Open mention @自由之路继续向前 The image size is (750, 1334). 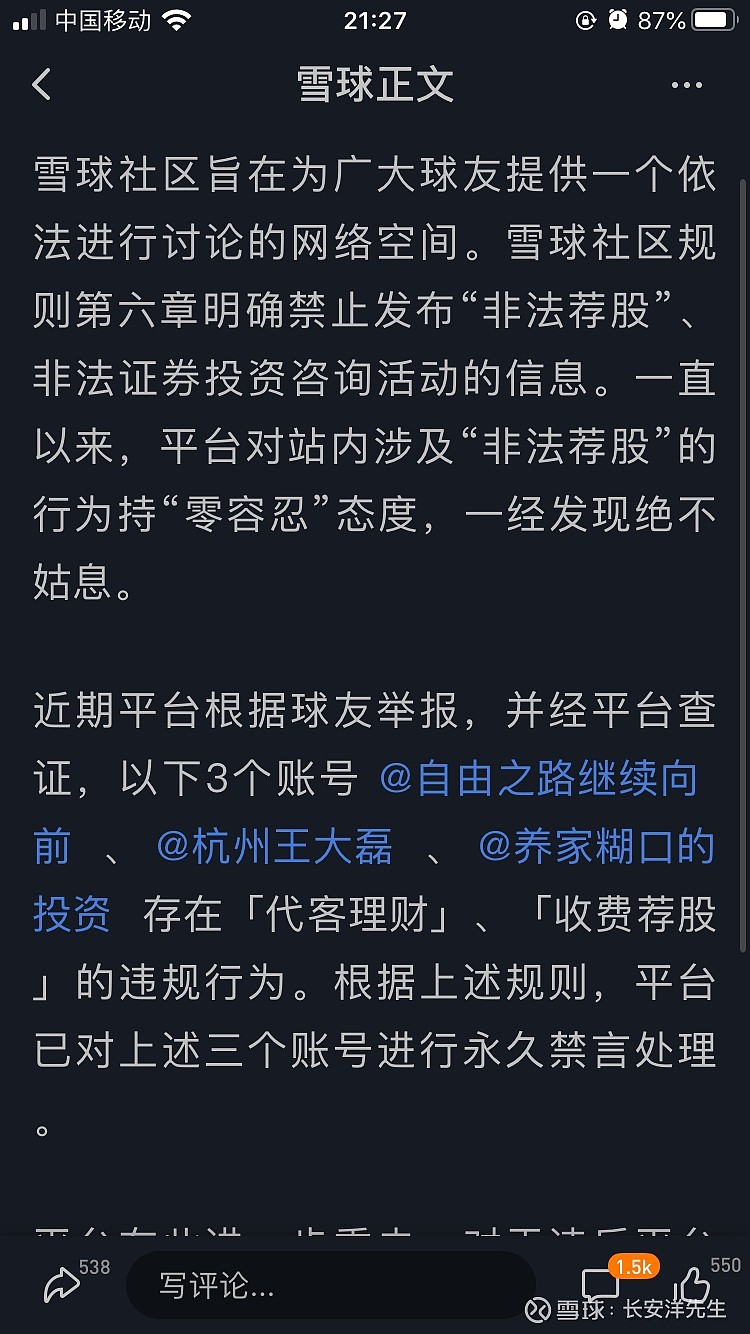pos(539,780)
